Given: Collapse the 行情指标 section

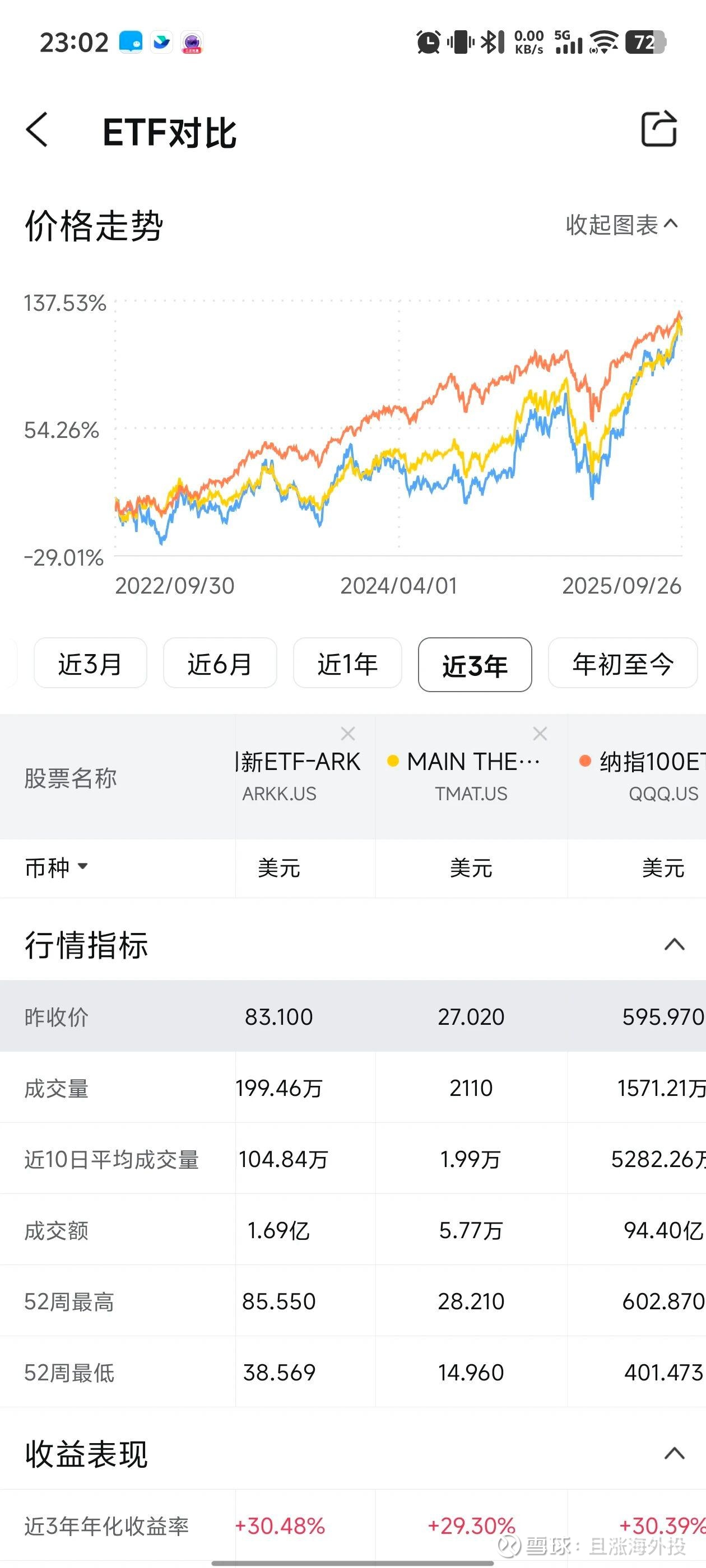Looking at the screenshot, I should (x=672, y=945).
